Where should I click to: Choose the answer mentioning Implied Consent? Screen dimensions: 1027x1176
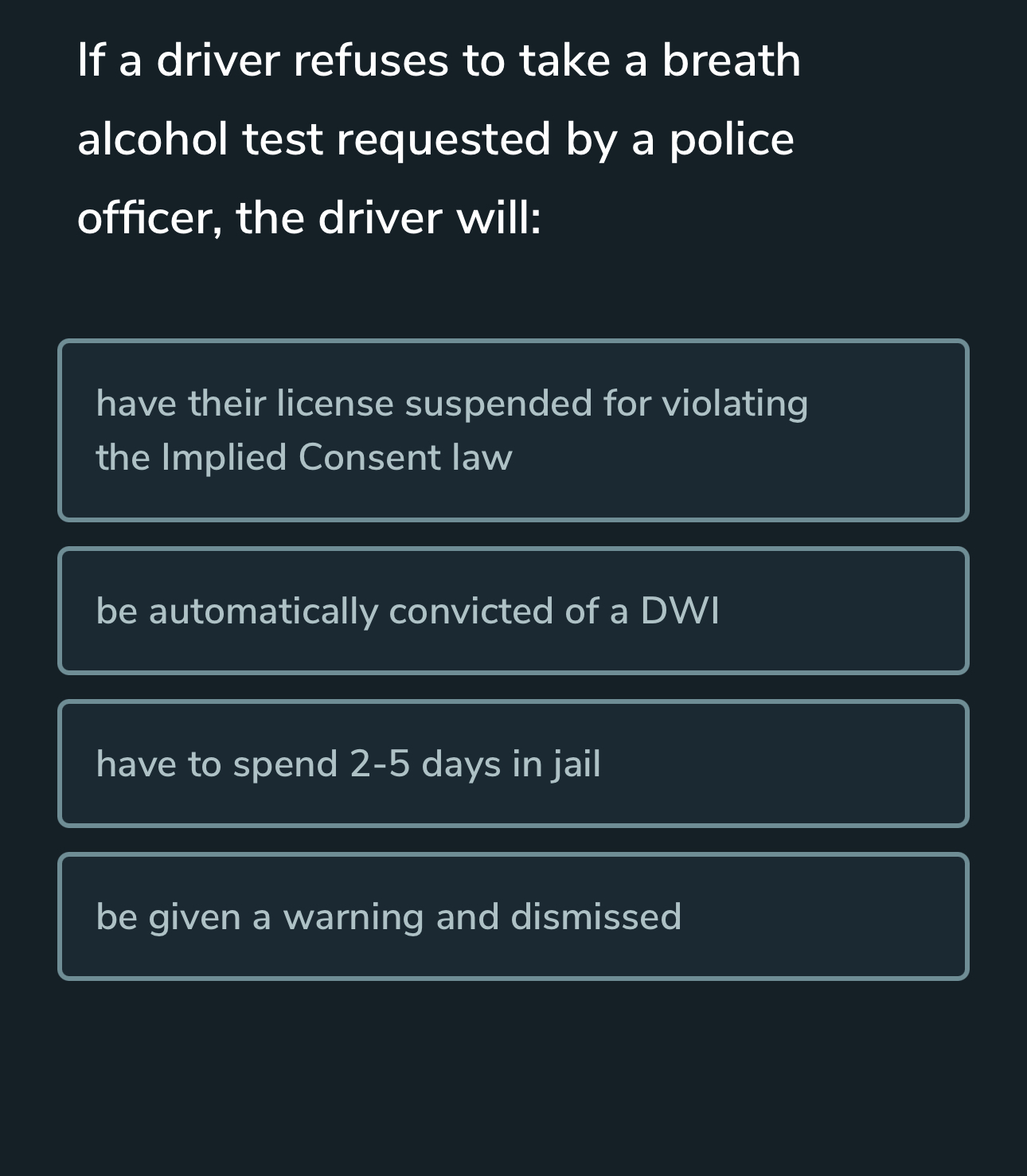[513, 430]
